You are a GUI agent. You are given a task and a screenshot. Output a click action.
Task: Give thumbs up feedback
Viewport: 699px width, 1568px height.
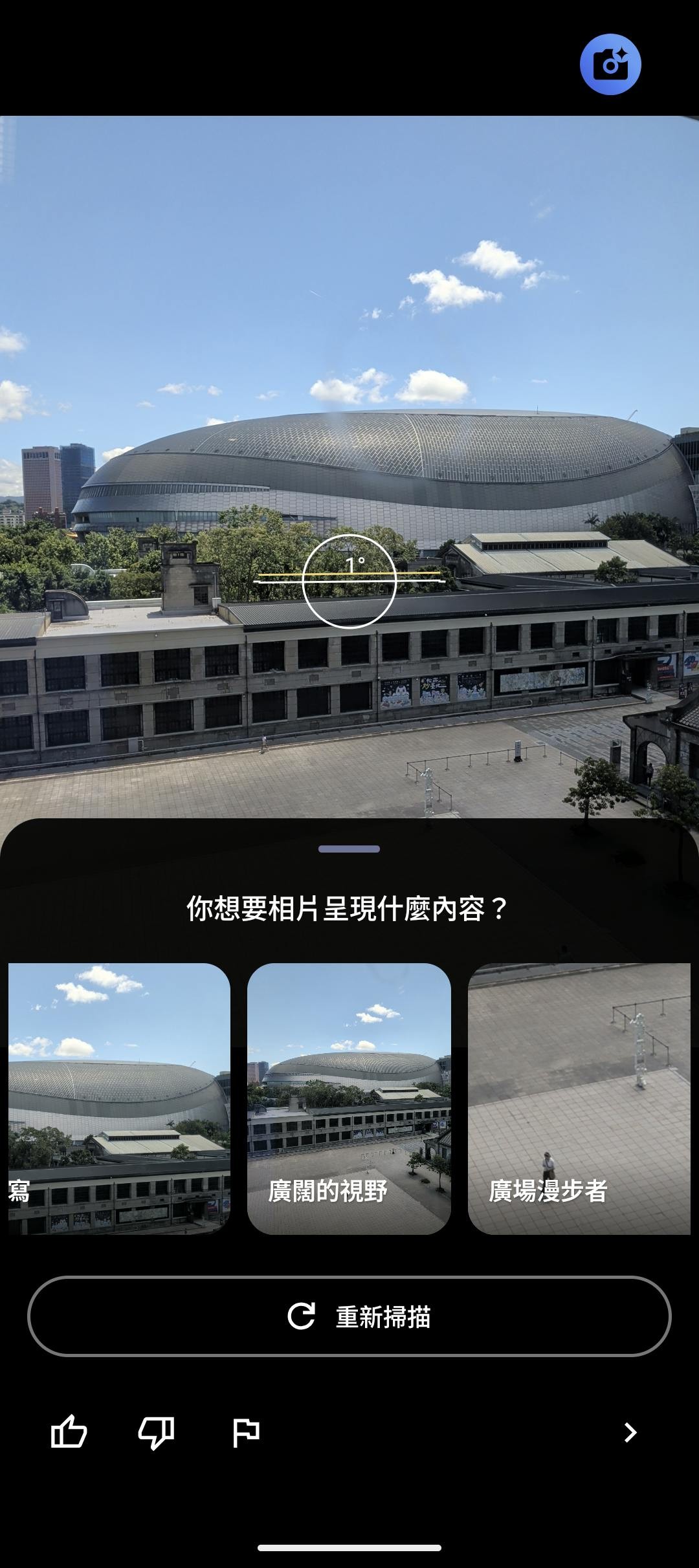[x=69, y=1432]
